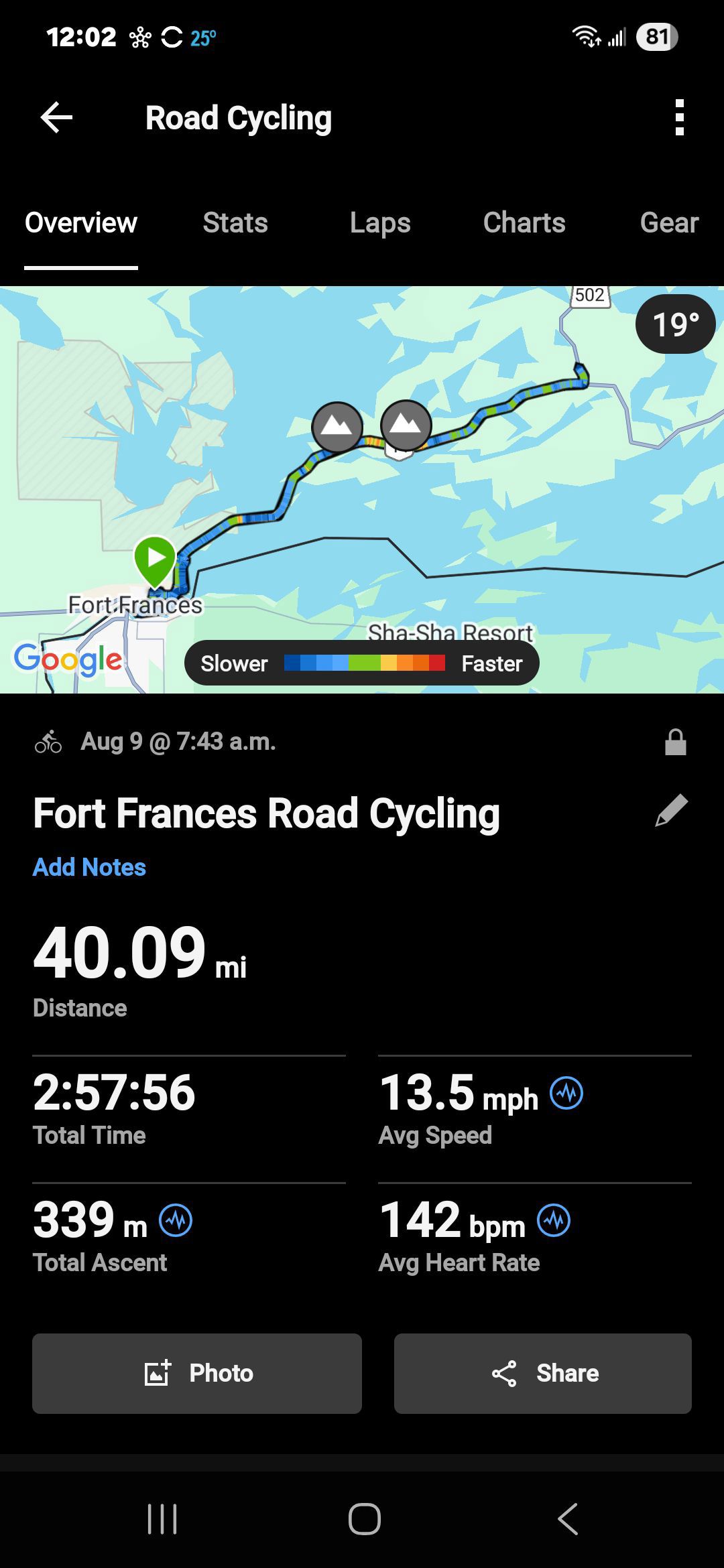Screen dimensions: 724x1568
Task: Tap Add Notes link
Action: tap(89, 867)
